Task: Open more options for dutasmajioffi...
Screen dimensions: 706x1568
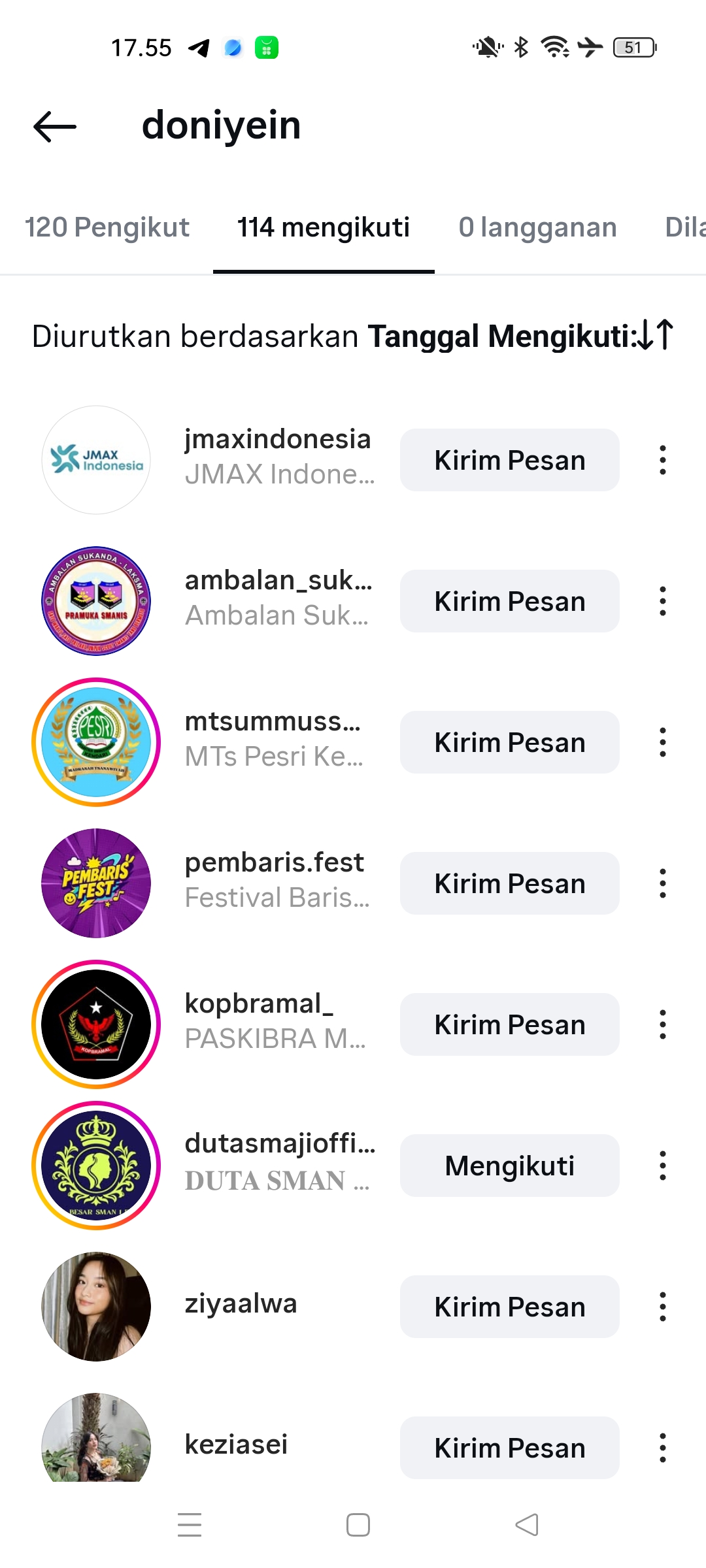Action: click(663, 1166)
